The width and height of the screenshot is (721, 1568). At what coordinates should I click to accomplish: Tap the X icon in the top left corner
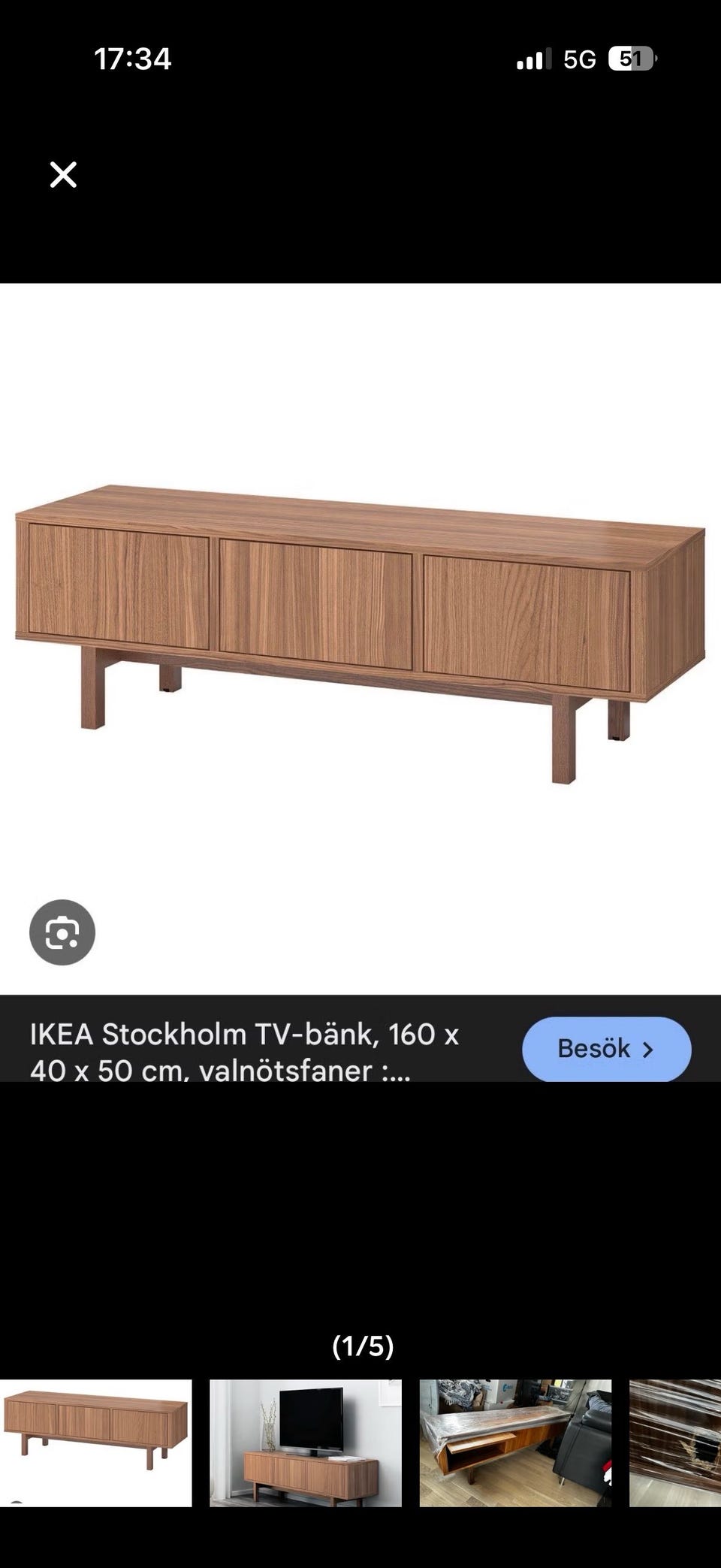tap(63, 174)
